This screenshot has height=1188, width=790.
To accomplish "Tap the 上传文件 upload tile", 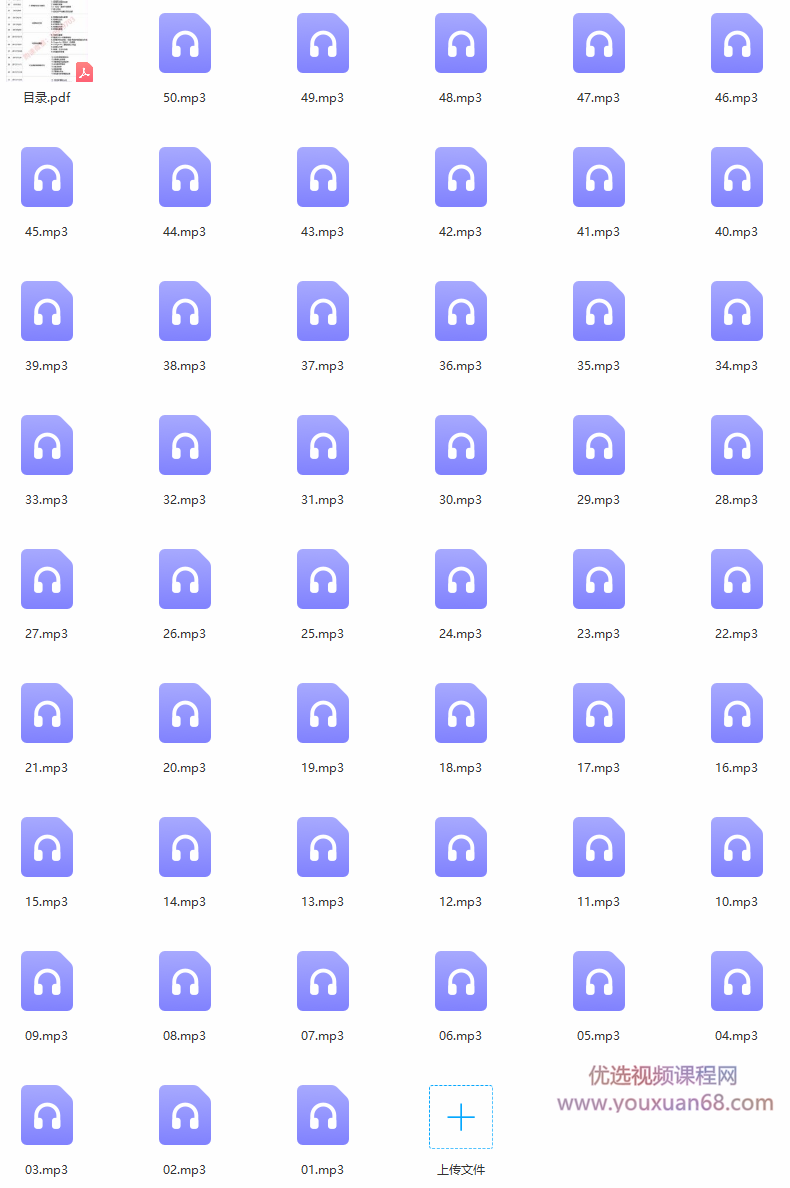I will (x=460, y=1117).
